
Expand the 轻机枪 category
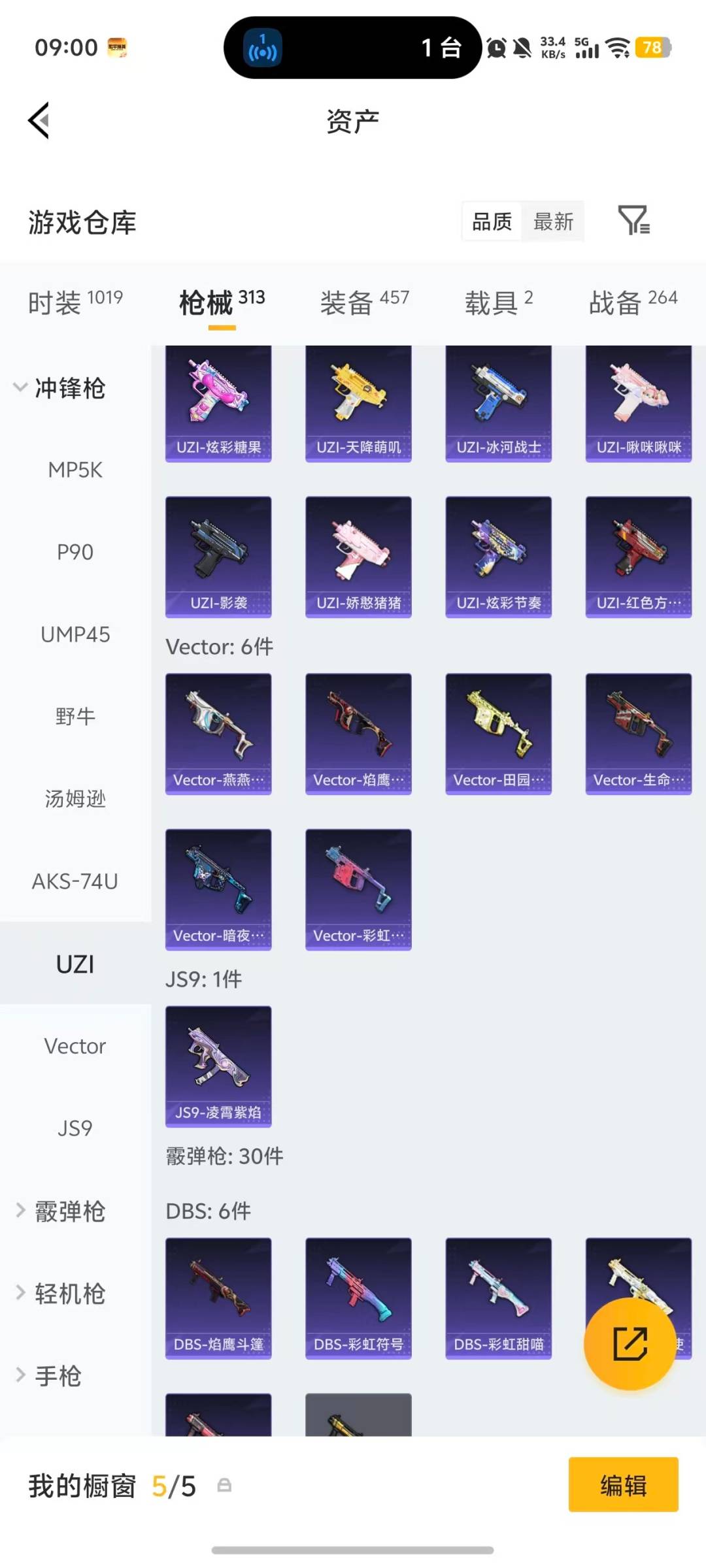(x=60, y=1294)
